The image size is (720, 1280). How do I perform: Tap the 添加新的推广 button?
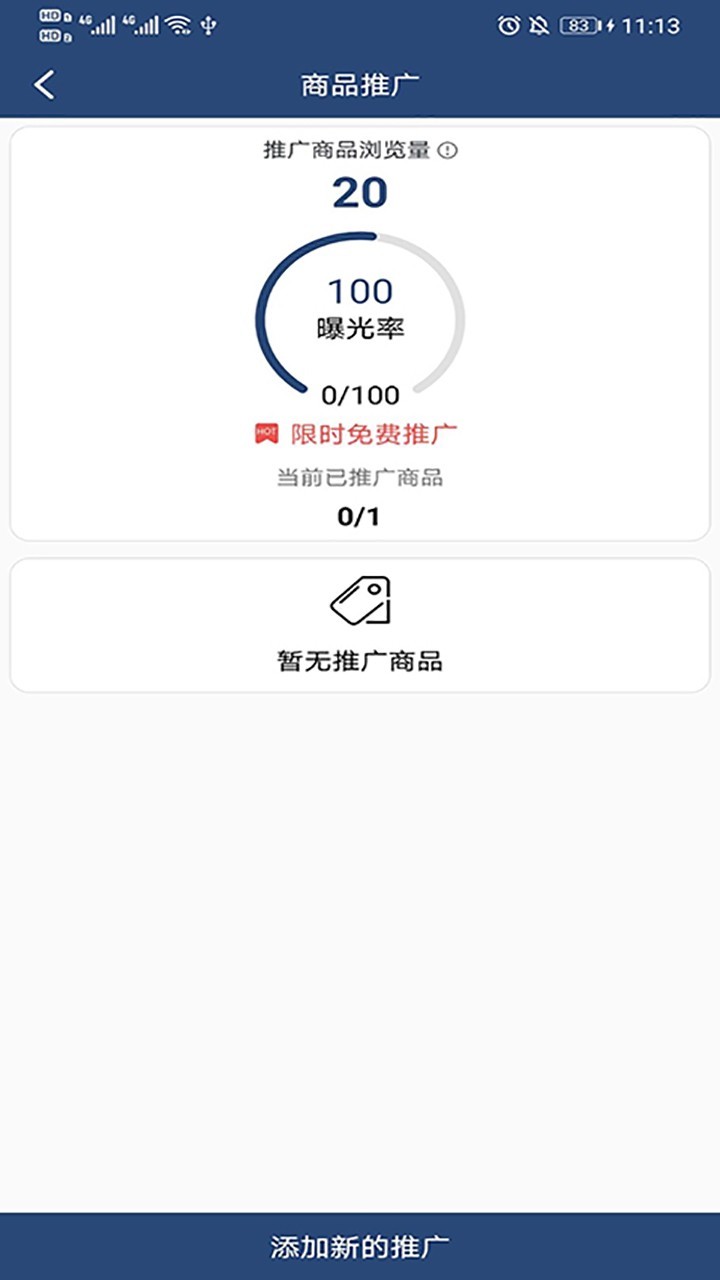pos(360,1246)
